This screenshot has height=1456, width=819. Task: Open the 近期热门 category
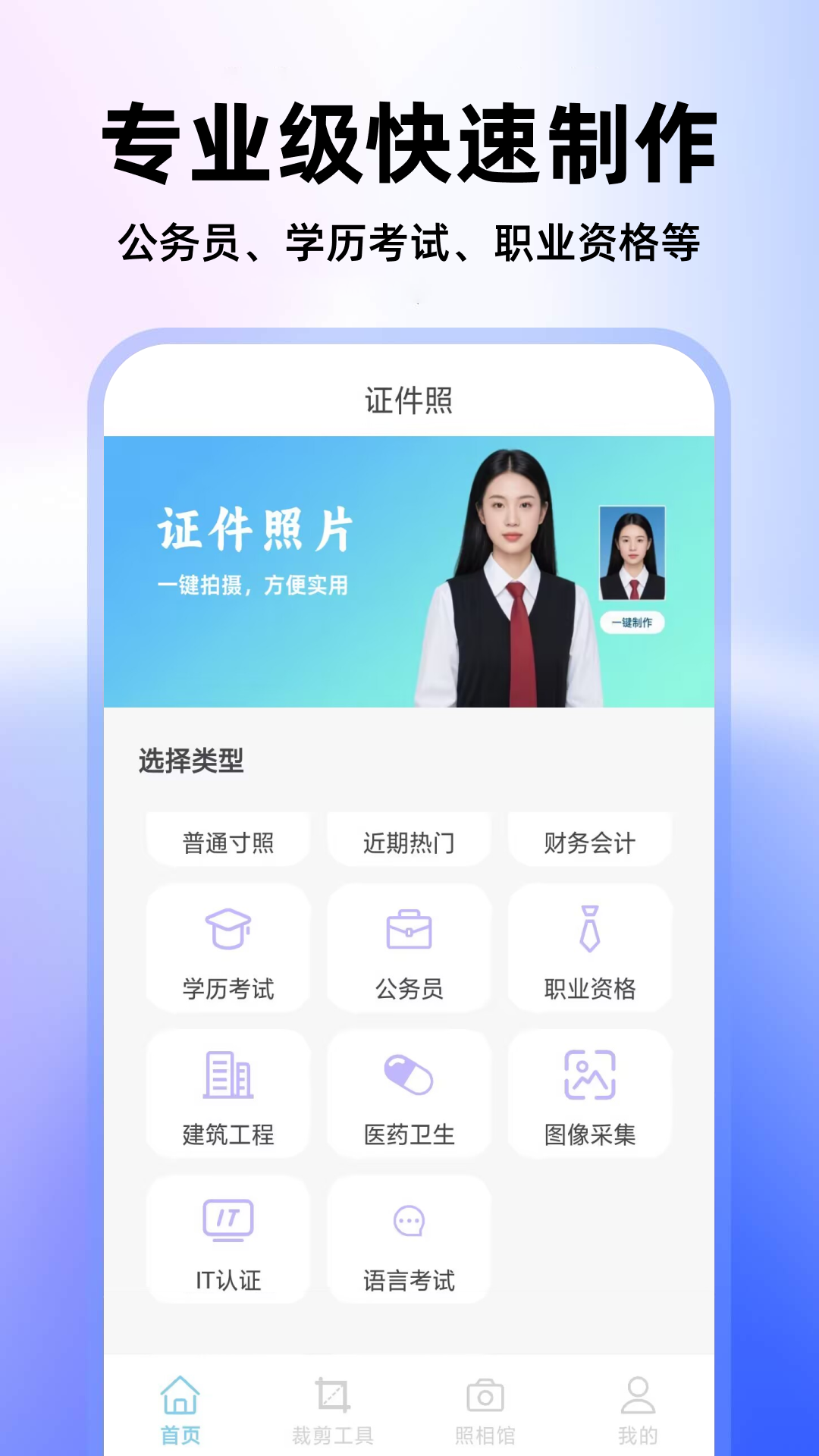[409, 840]
